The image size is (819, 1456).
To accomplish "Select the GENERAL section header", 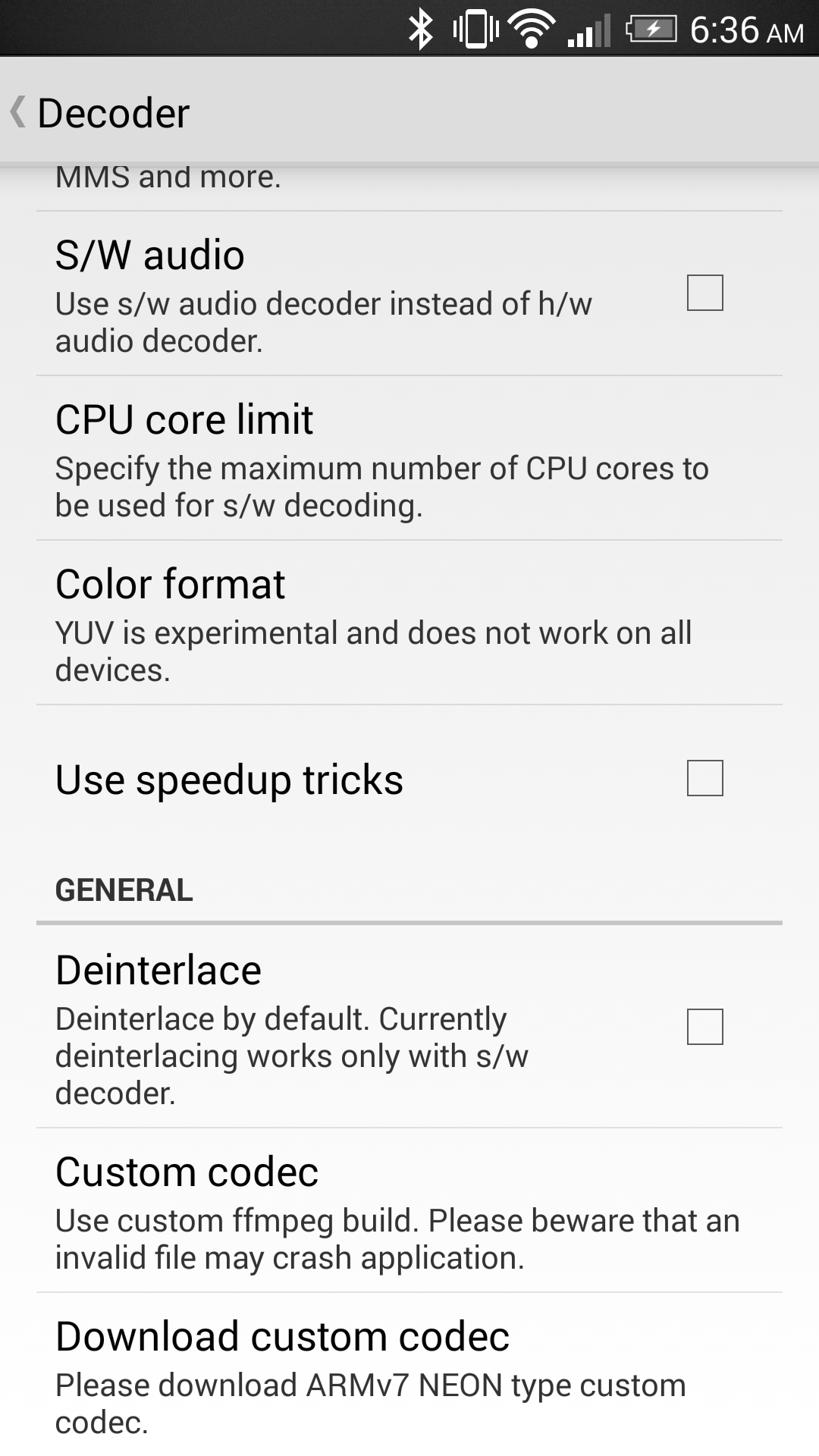I will pos(124,890).
